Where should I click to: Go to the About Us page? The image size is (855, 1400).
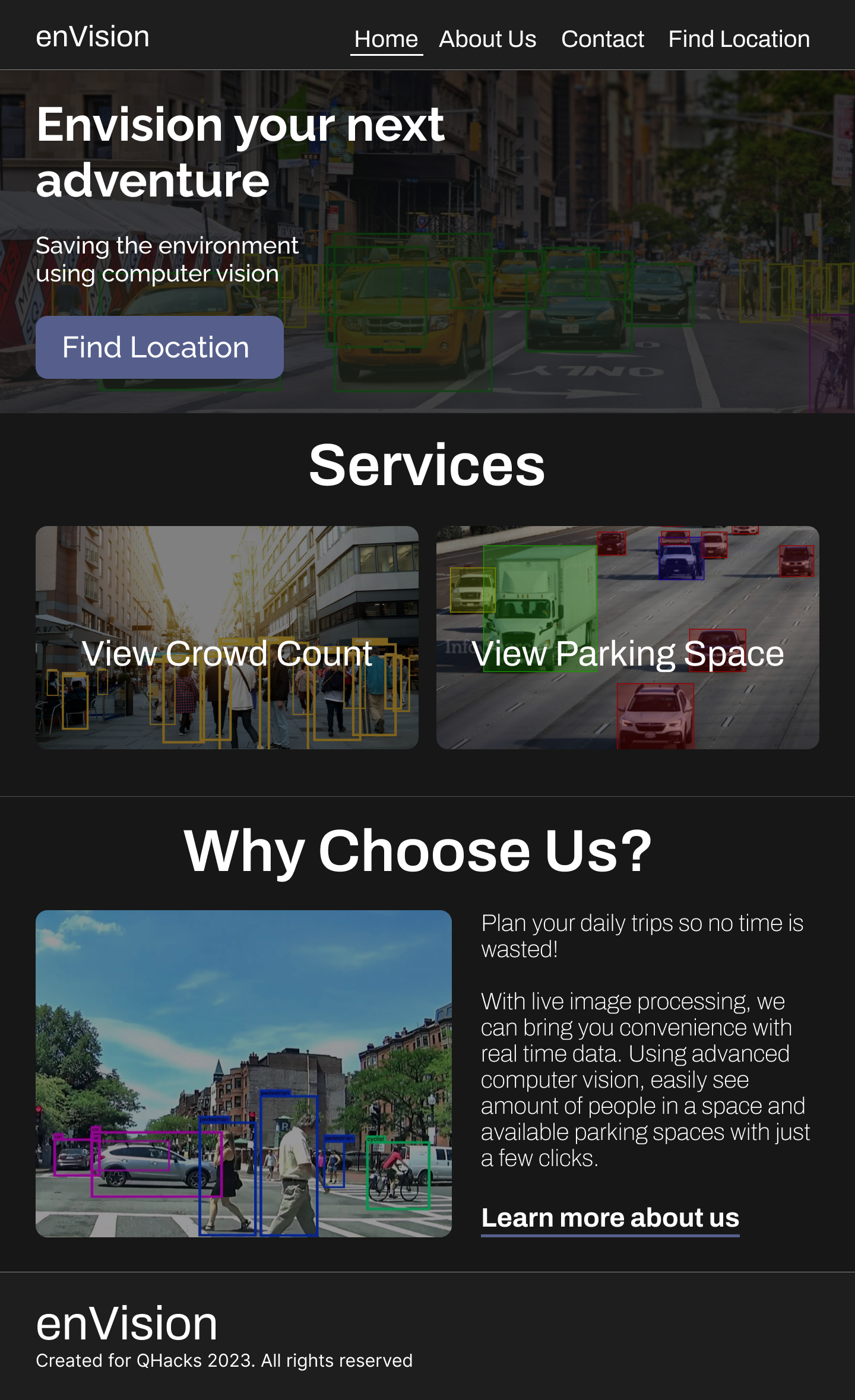[487, 39]
